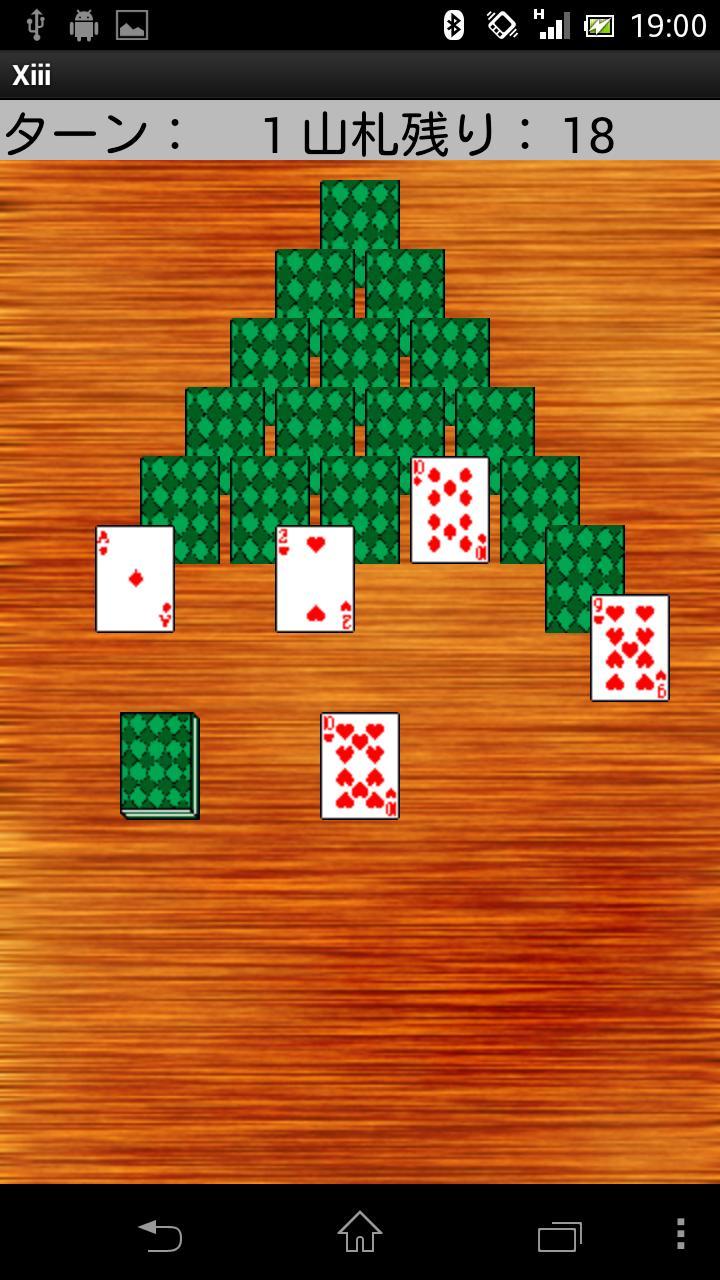Pick the two of hearts card
This screenshot has width=720, height=1280.
pos(315,579)
